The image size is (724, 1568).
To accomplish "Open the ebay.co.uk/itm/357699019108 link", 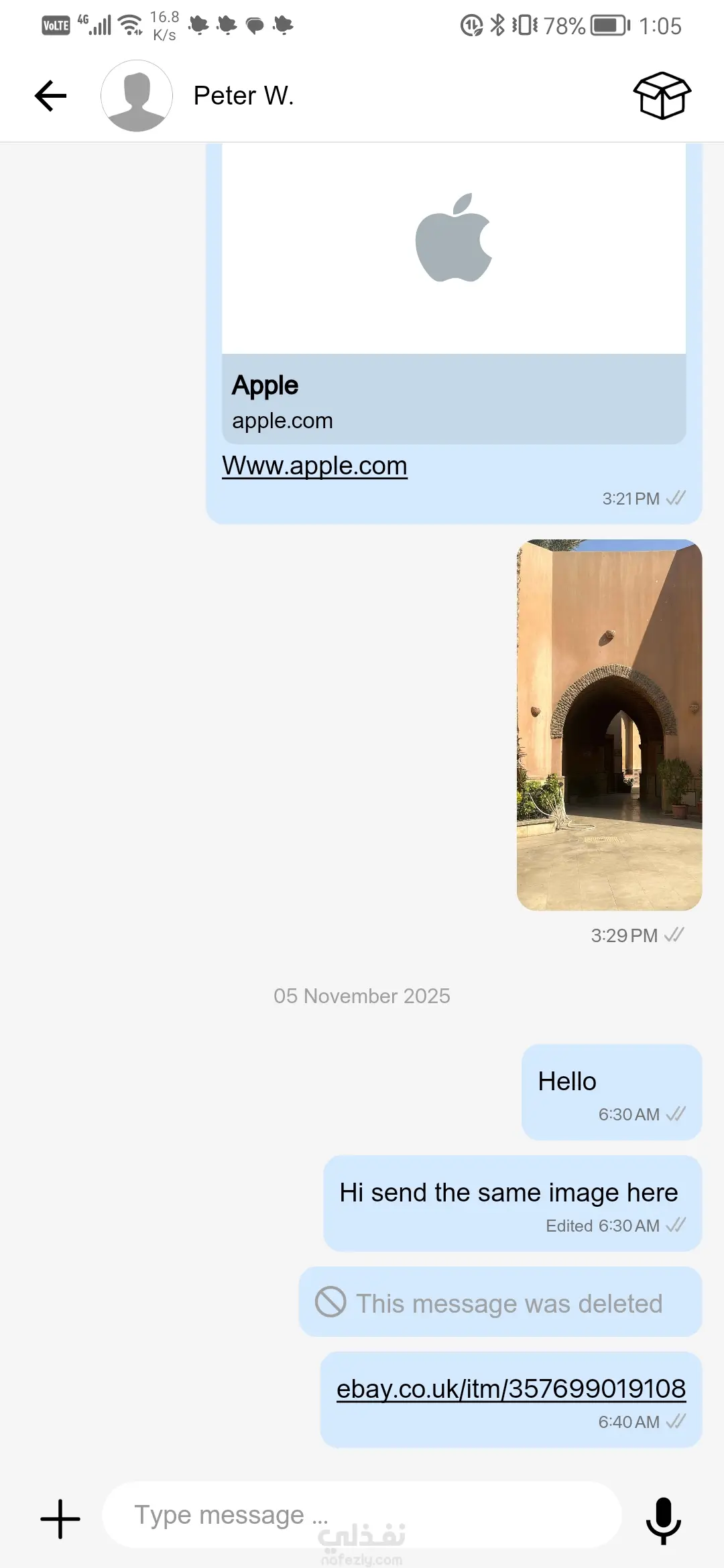I will [511, 1389].
